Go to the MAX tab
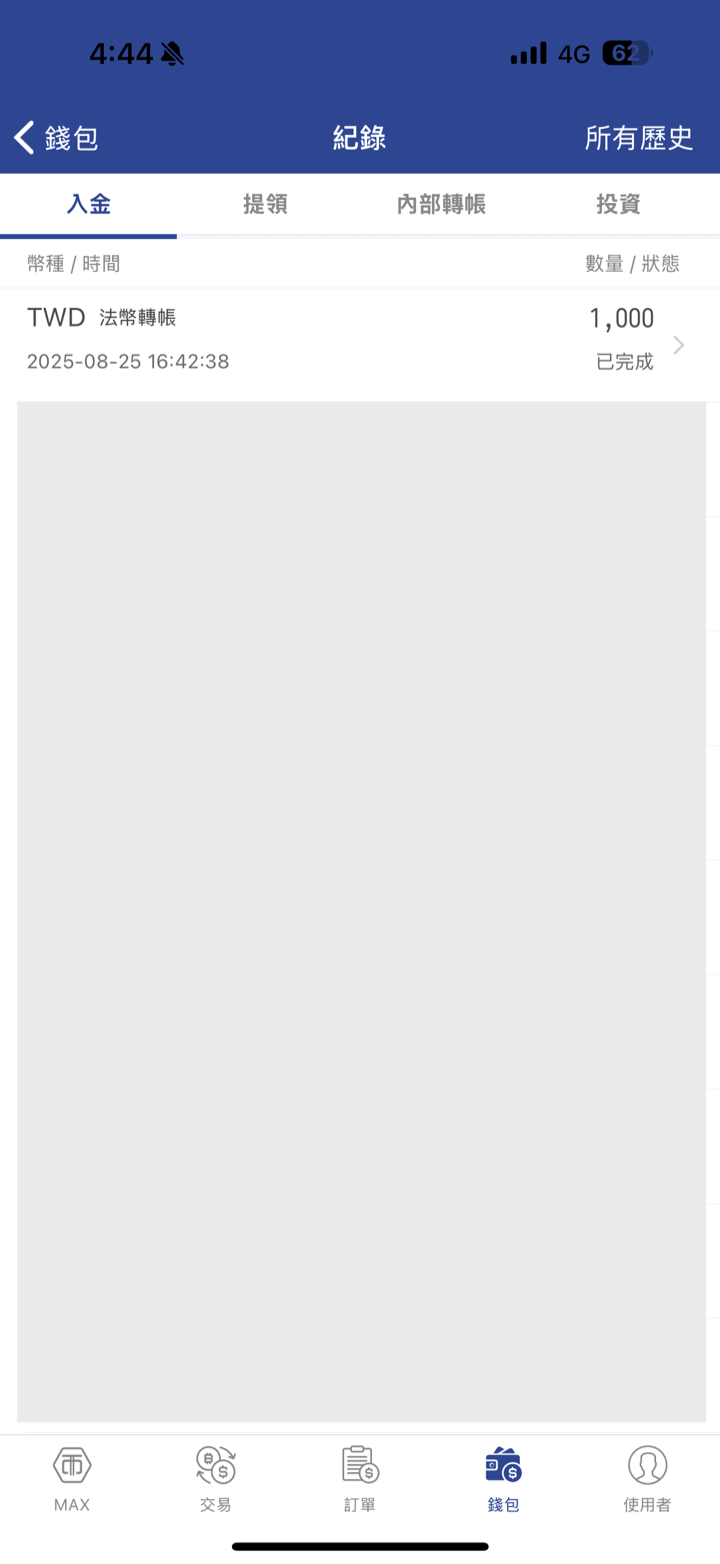Screen dimensions: 720x1564 [x=72, y=1478]
